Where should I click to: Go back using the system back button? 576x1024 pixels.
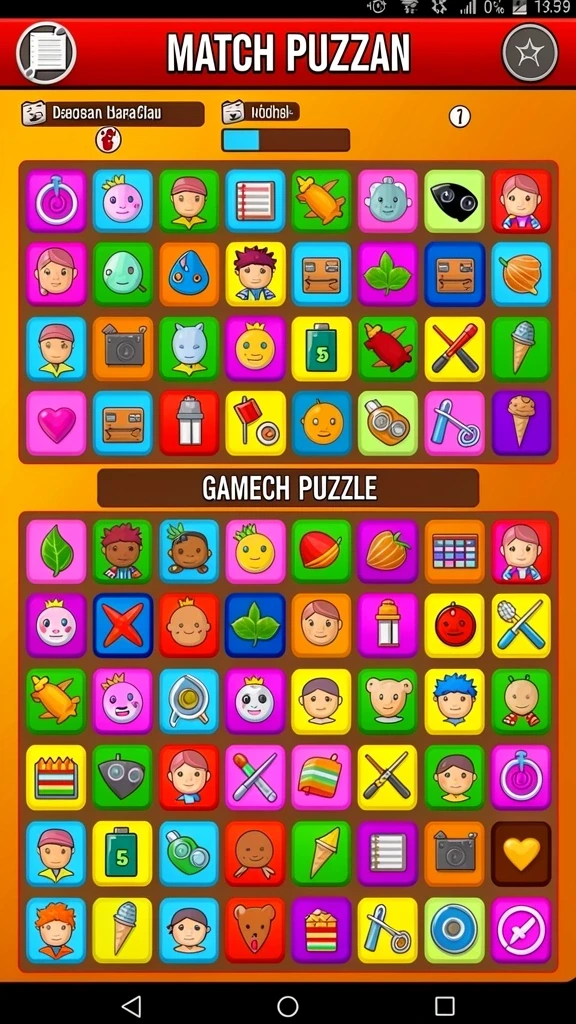[131, 1006]
